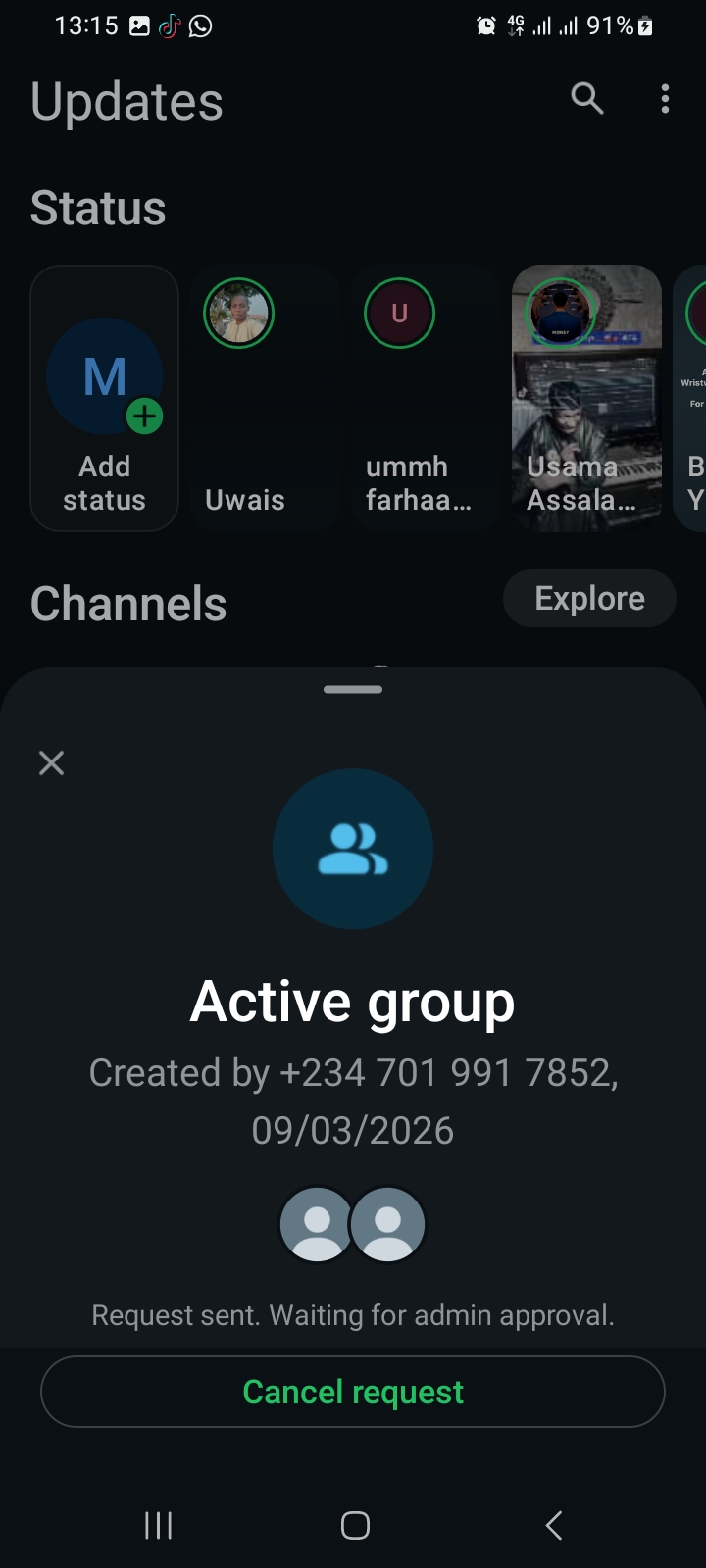Image resolution: width=706 pixels, height=1568 pixels.
Task: View ummh farhaa's status
Action: coord(426,398)
